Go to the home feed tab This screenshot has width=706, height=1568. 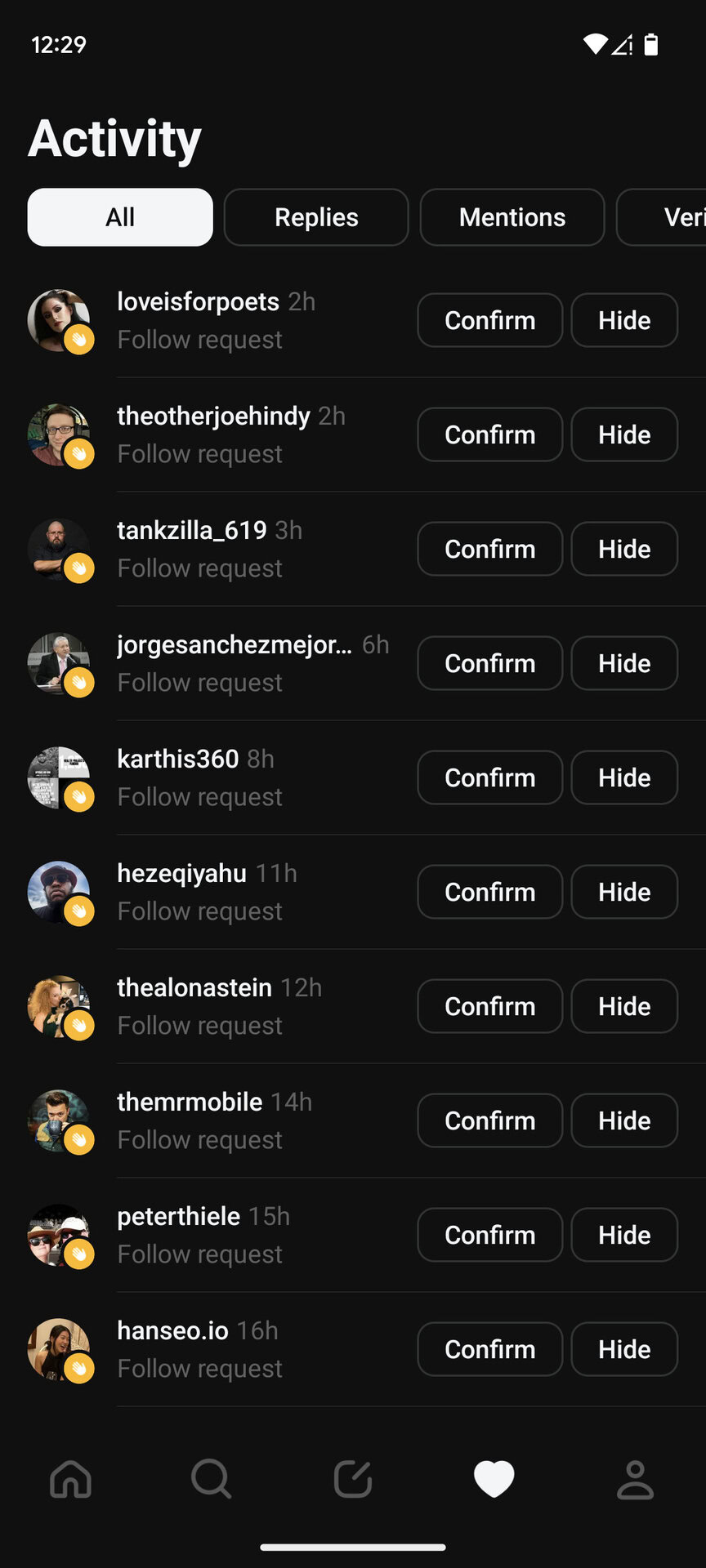(71, 1479)
